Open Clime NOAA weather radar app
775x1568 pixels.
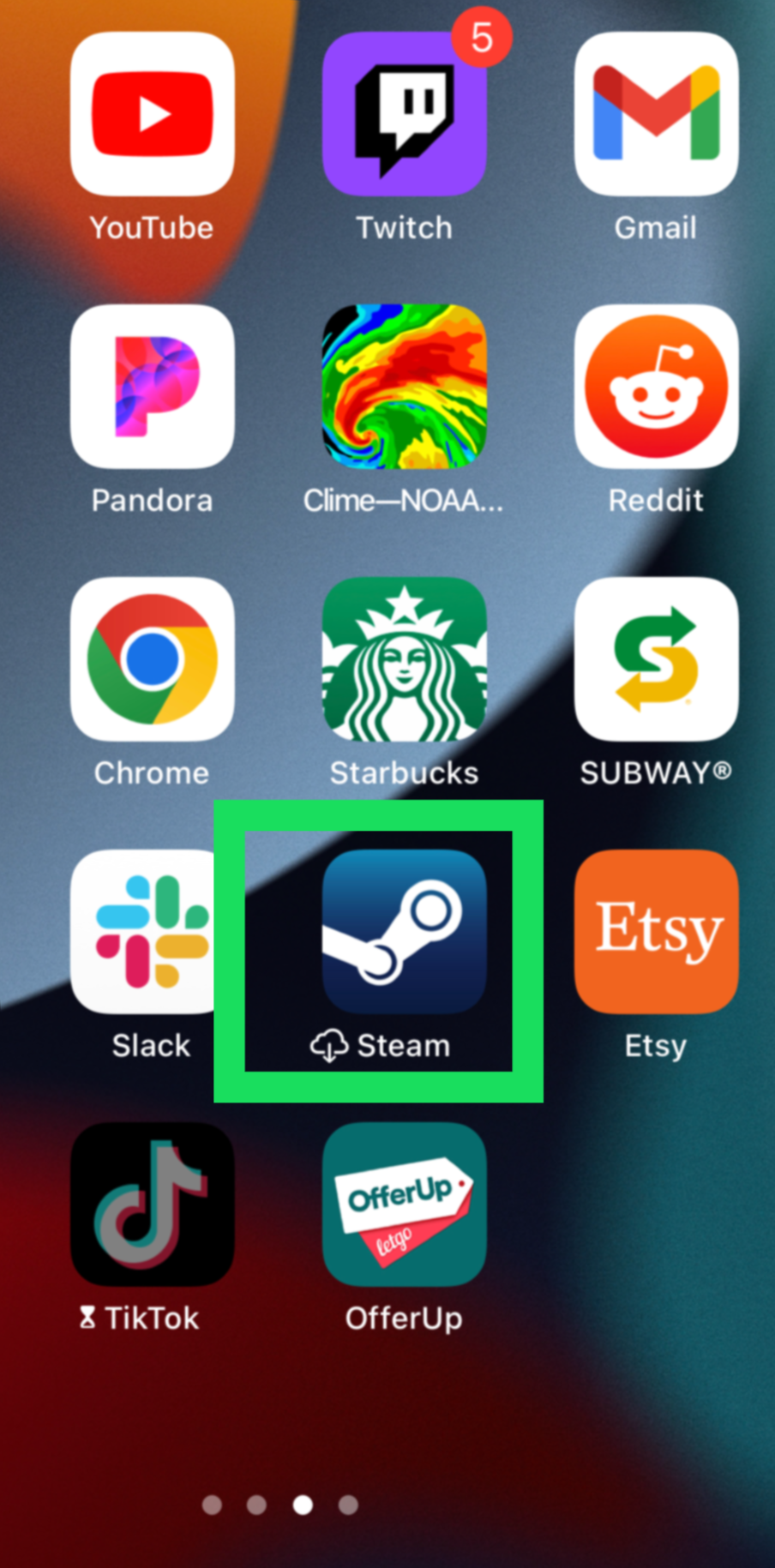404,387
